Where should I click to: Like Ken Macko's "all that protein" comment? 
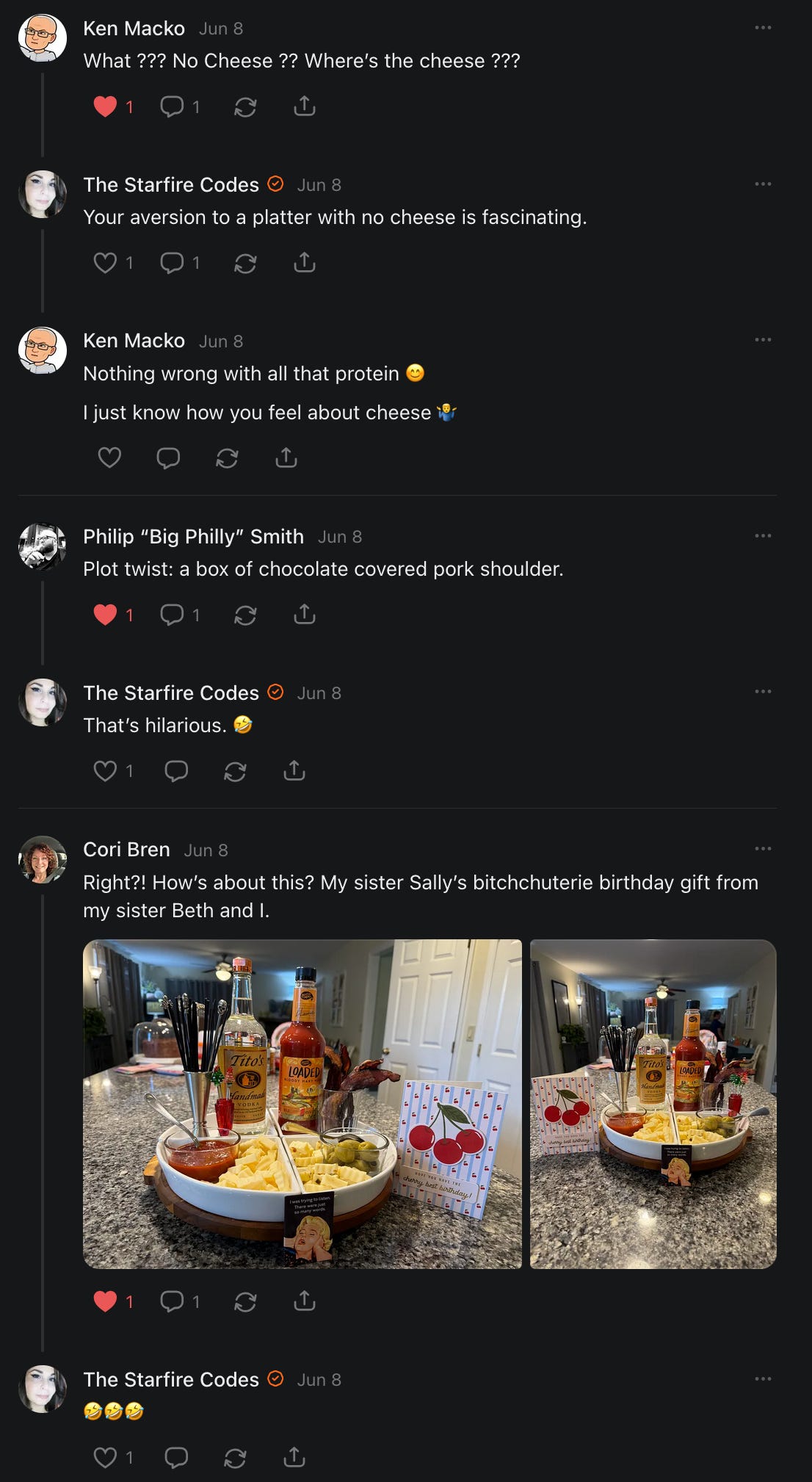109,458
